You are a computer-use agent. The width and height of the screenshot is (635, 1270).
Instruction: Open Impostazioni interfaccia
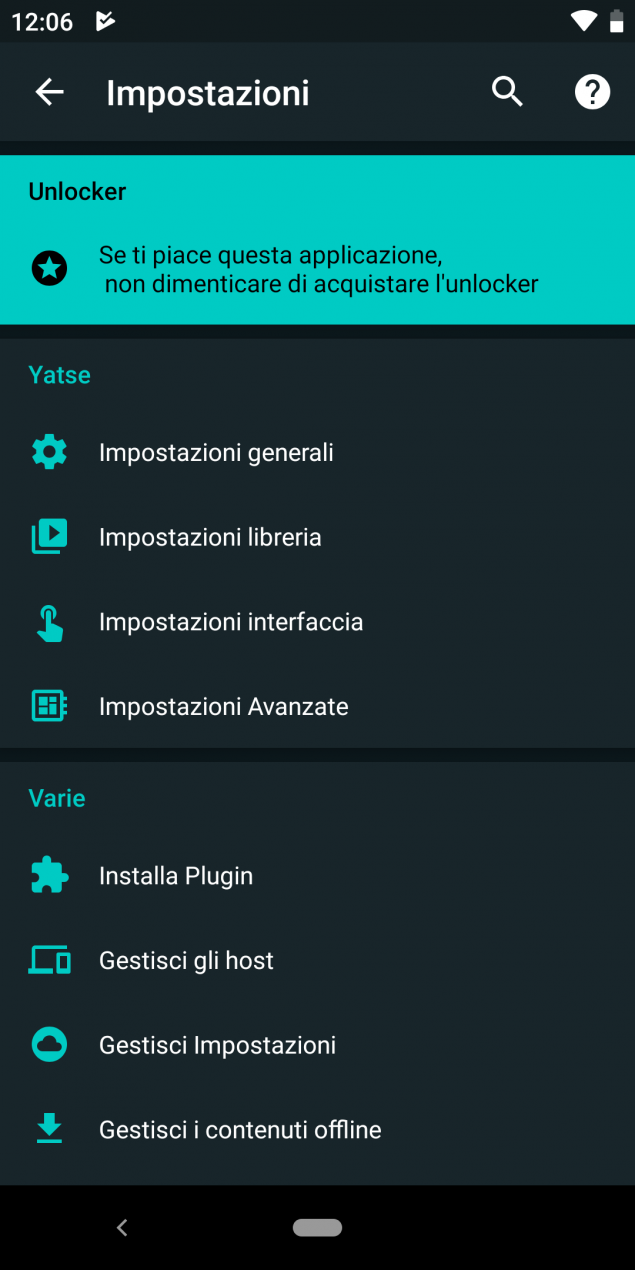click(317, 622)
